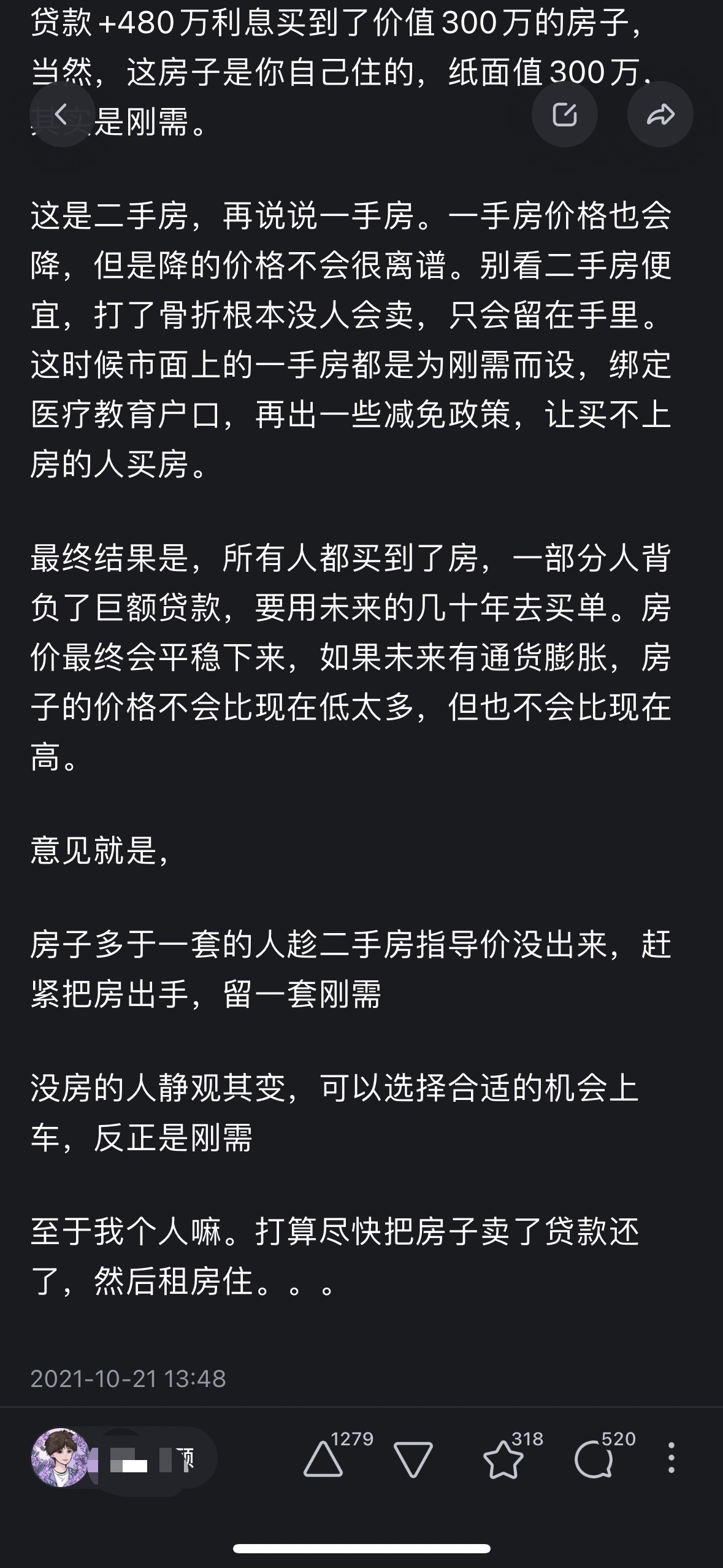Add answer to favorites with star
The image size is (723, 1568).
coord(503,1458)
